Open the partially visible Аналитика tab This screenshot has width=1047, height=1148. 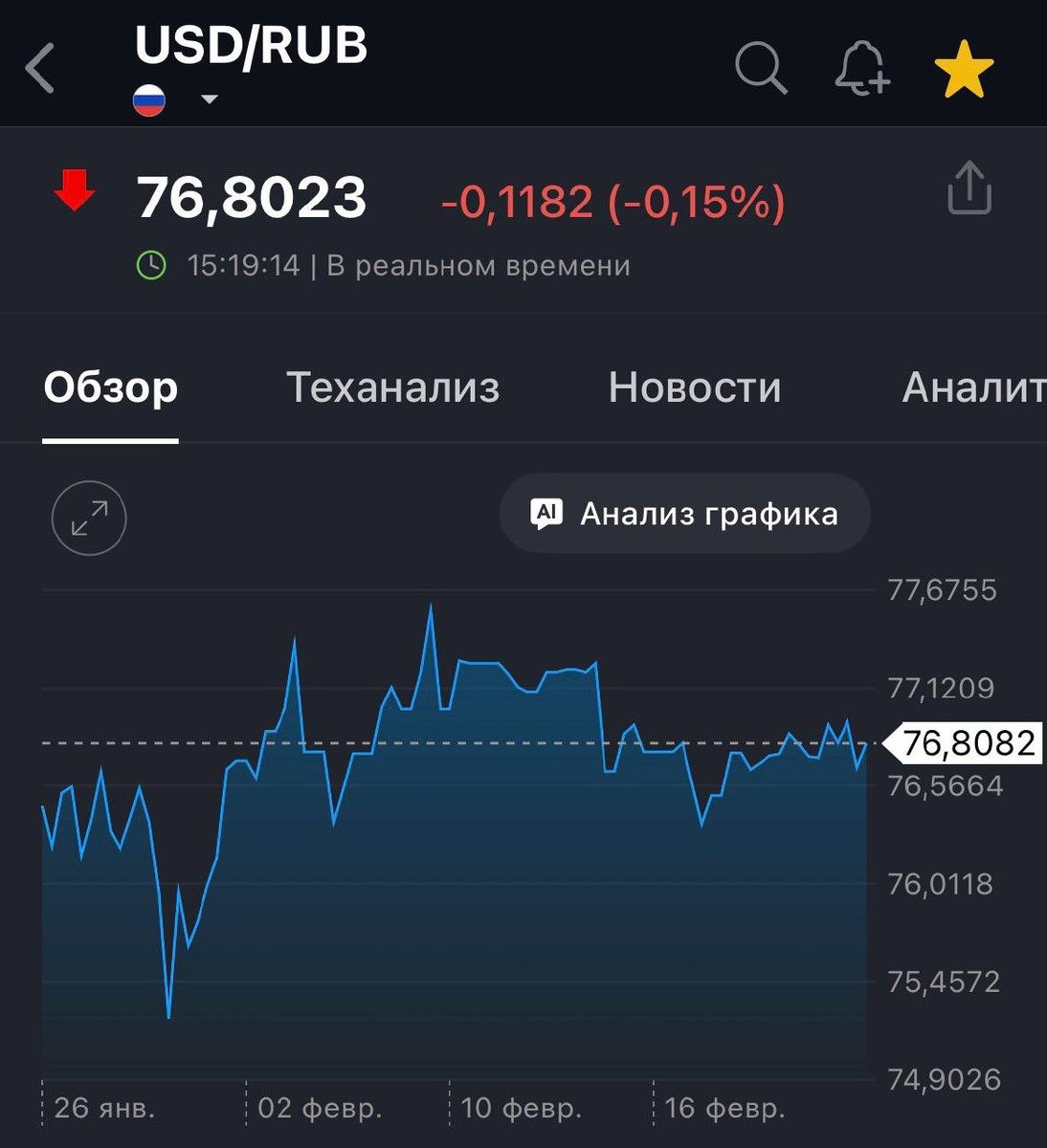tap(974, 387)
